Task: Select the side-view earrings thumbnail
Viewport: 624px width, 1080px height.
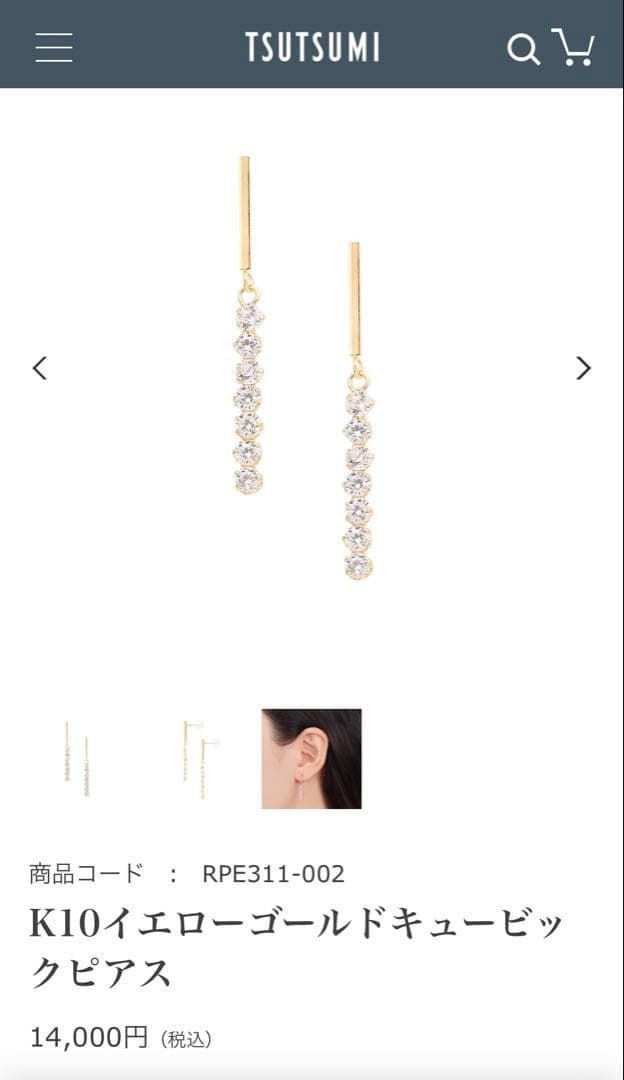Action: (x=196, y=759)
